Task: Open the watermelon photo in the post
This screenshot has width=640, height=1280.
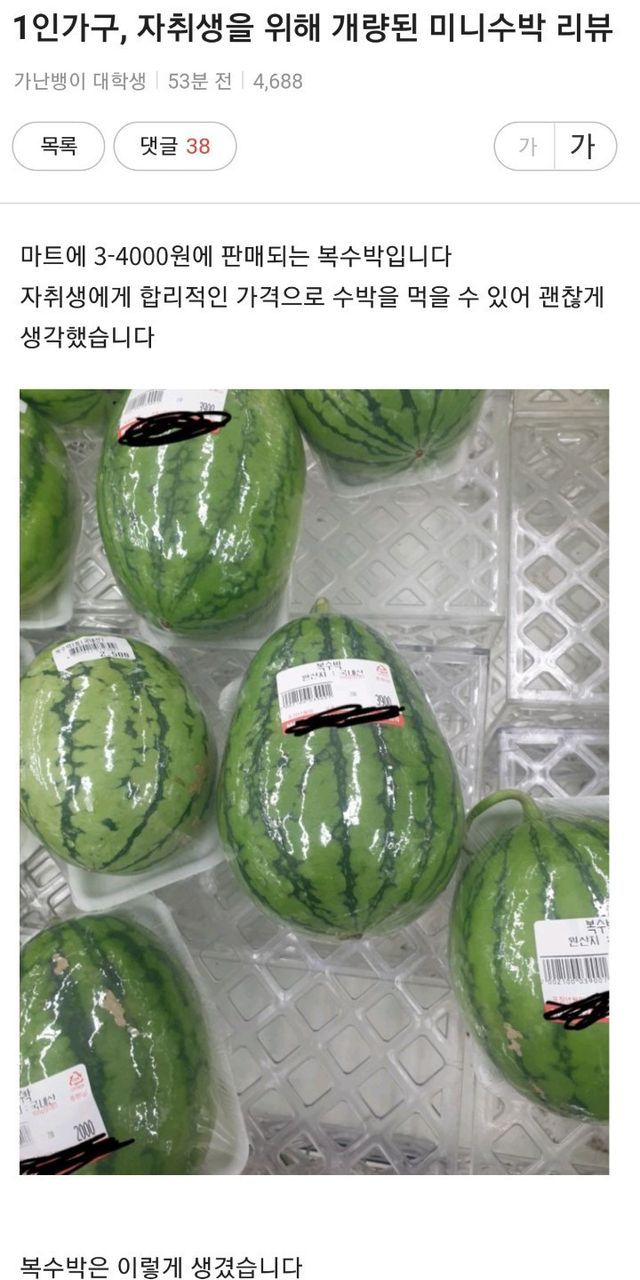Action: click(x=314, y=781)
